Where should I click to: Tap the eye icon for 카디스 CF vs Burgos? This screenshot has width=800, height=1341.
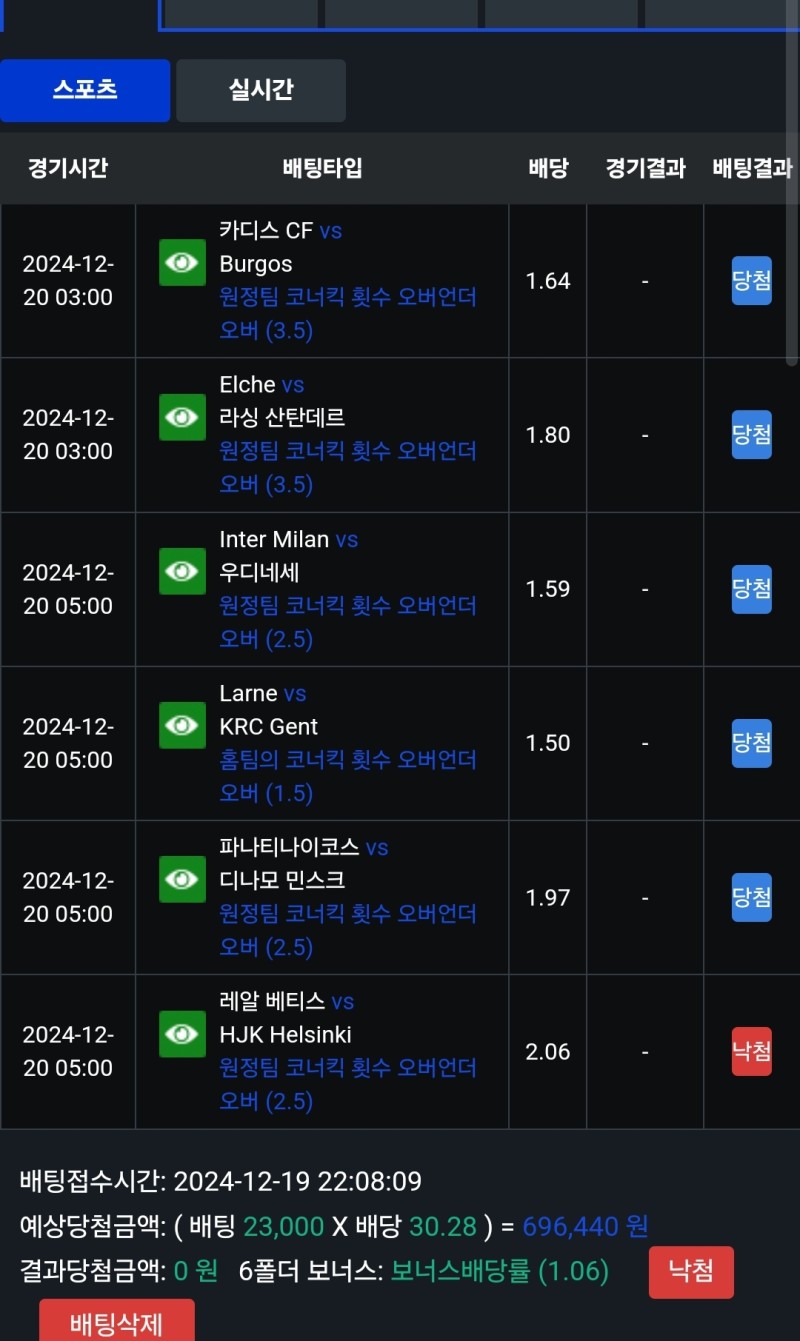pos(182,263)
